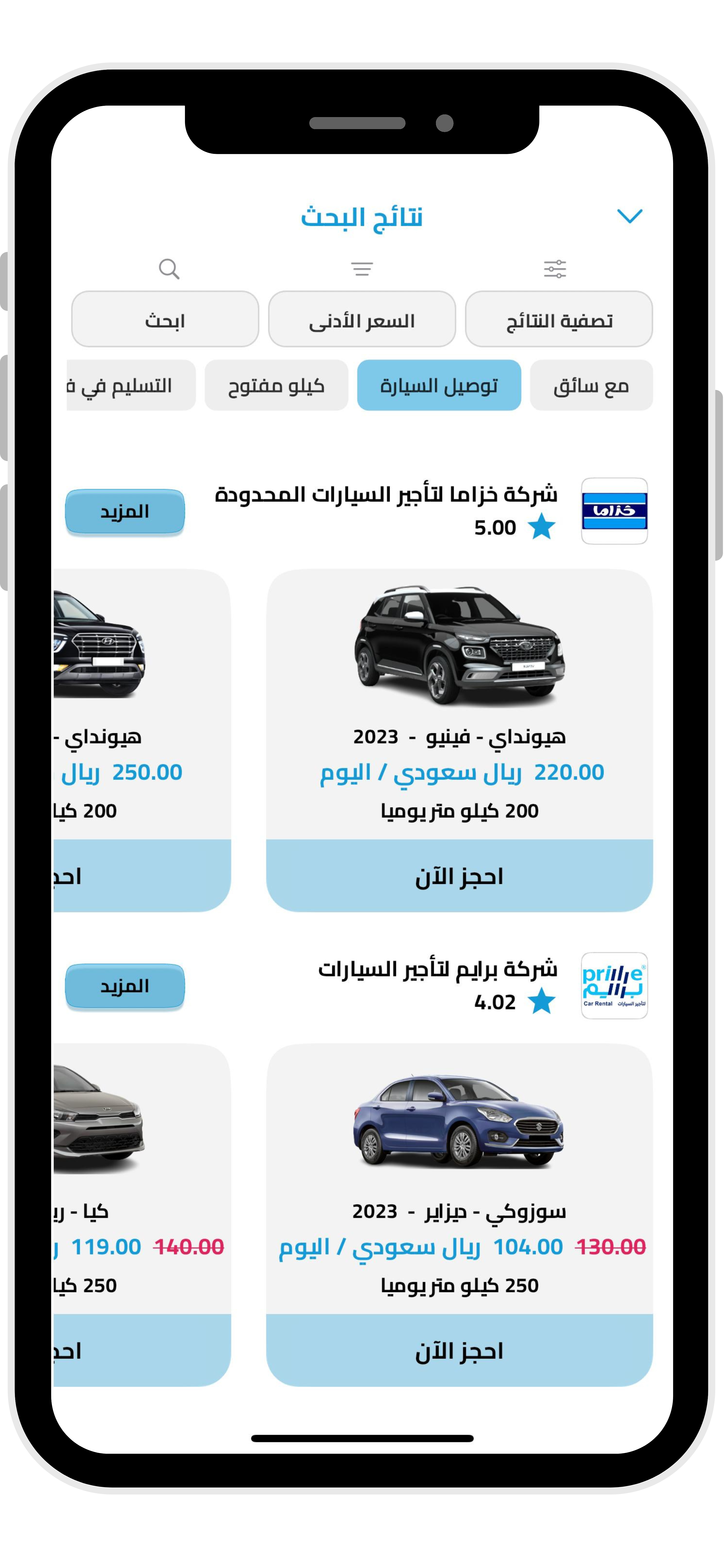Choose the كيلو مفتوح chip

coord(276,385)
